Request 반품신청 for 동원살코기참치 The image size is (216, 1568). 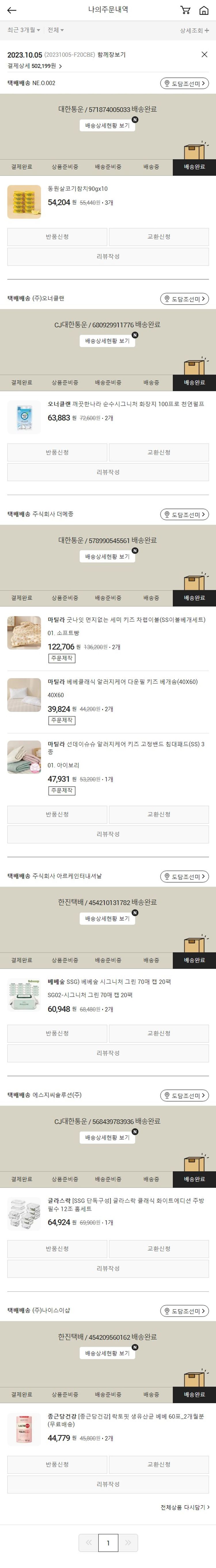tap(57, 237)
